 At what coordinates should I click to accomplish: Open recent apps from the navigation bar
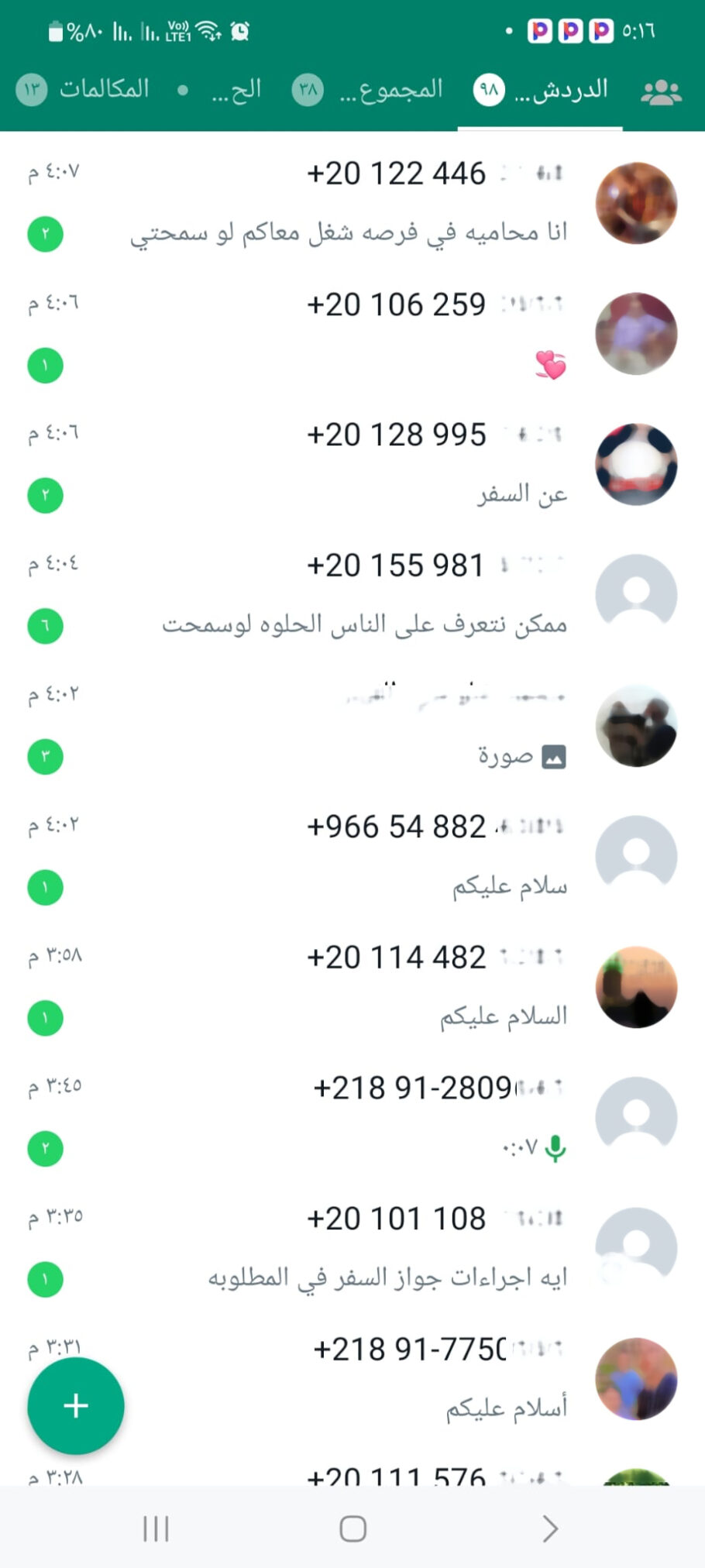coord(156,1528)
